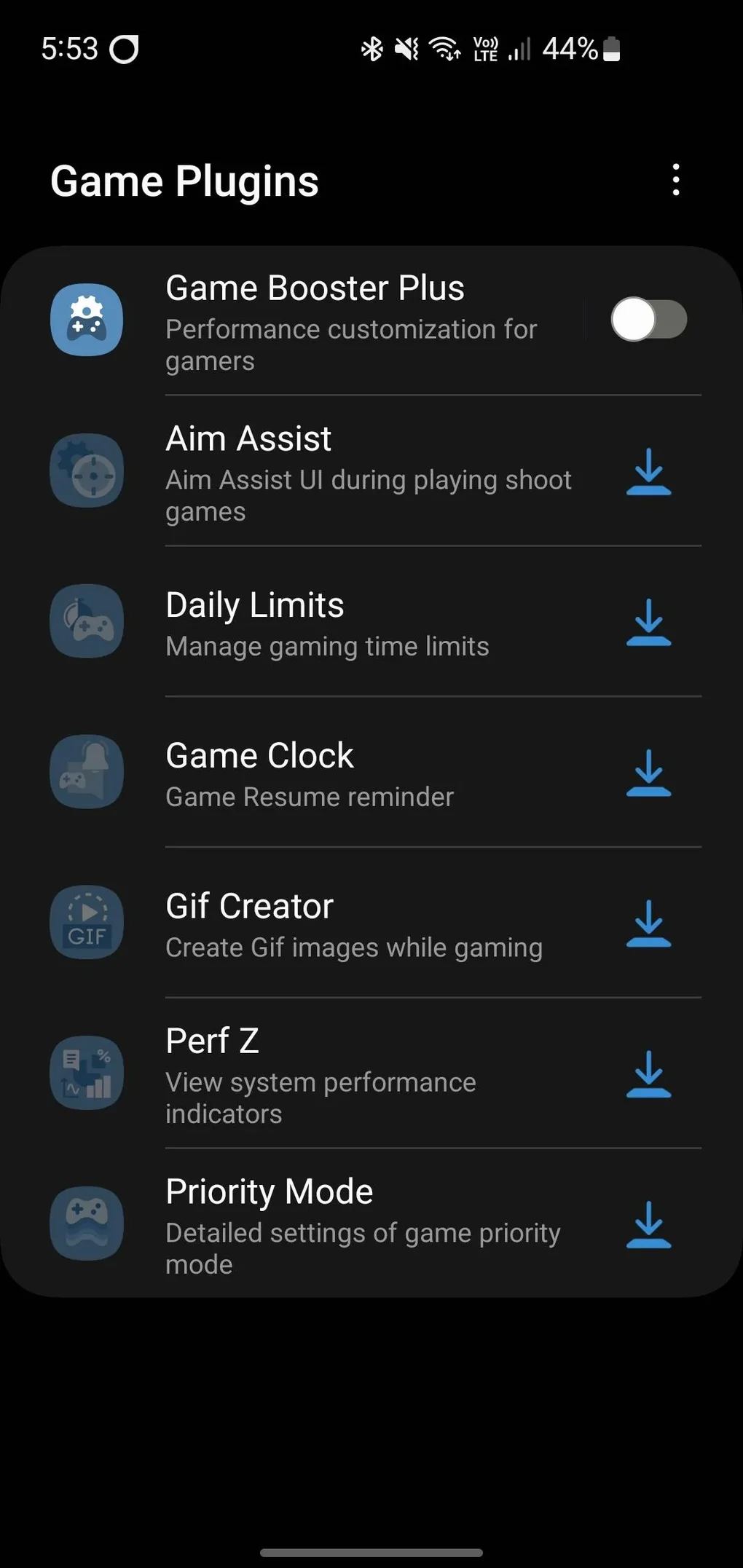Image resolution: width=743 pixels, height=1568 pixels.
Task: Open the Daily Limits list entry
Action: 327,623
